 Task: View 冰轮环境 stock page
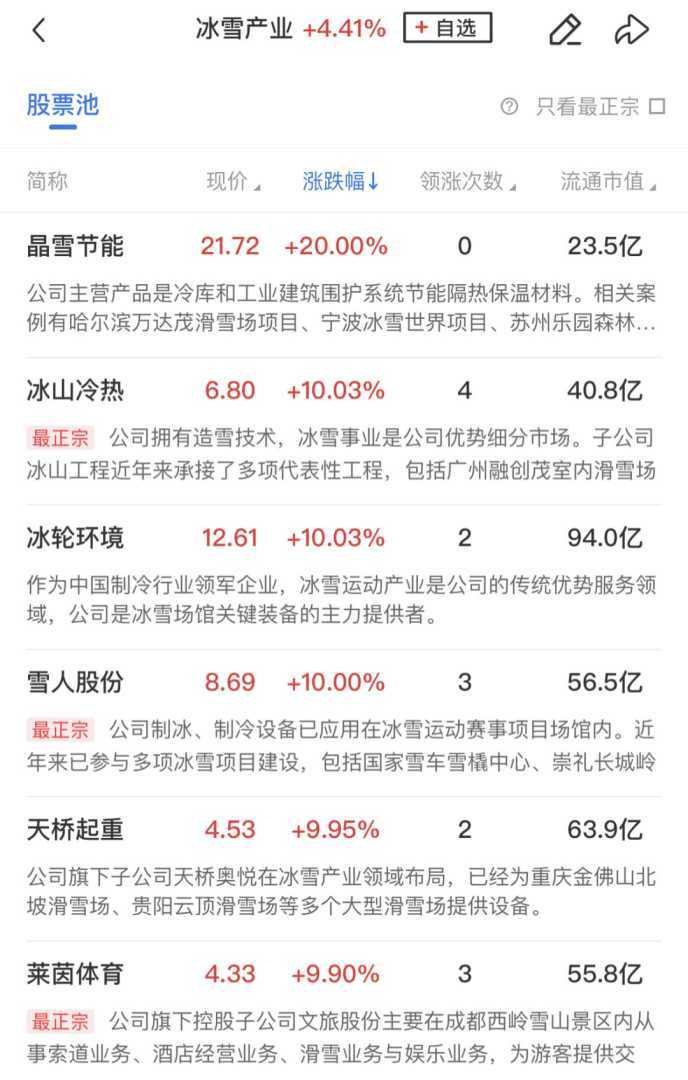76,538
